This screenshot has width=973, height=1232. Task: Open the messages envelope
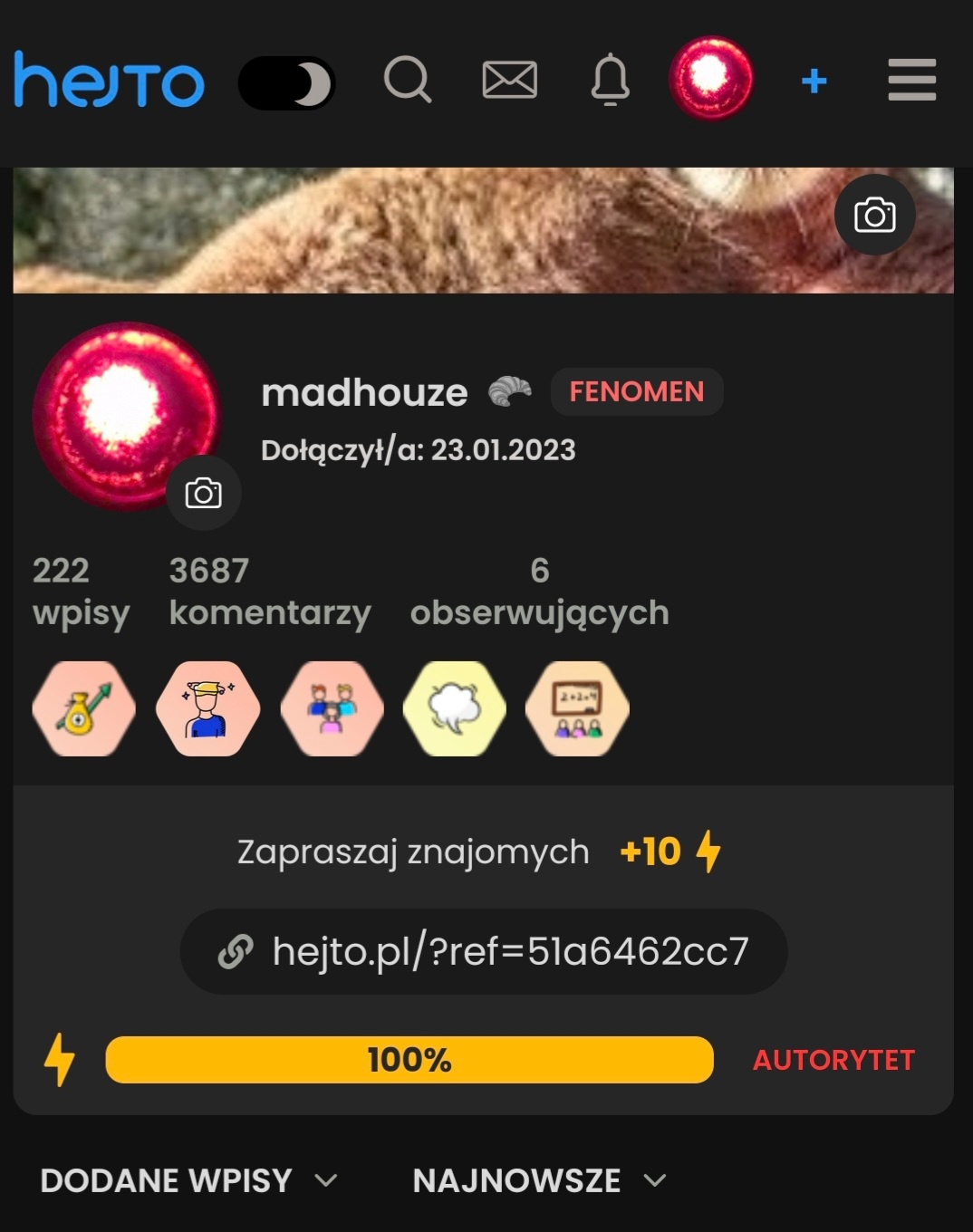509,81
